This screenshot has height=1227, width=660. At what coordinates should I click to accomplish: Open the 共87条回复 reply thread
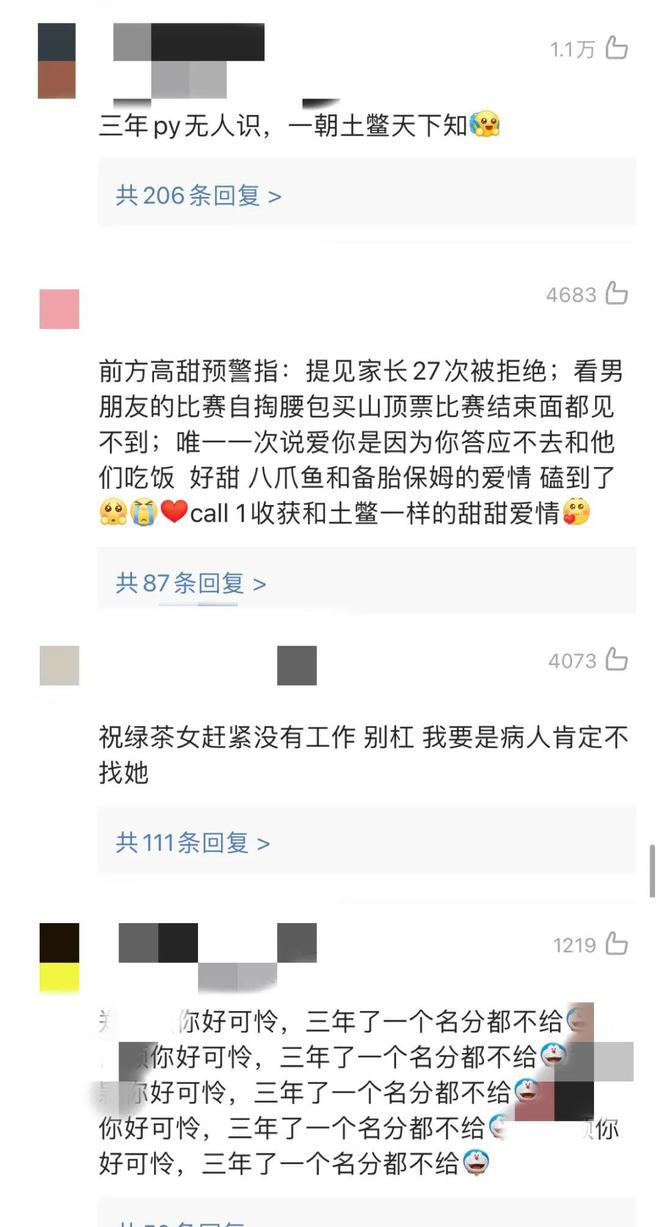190,583
